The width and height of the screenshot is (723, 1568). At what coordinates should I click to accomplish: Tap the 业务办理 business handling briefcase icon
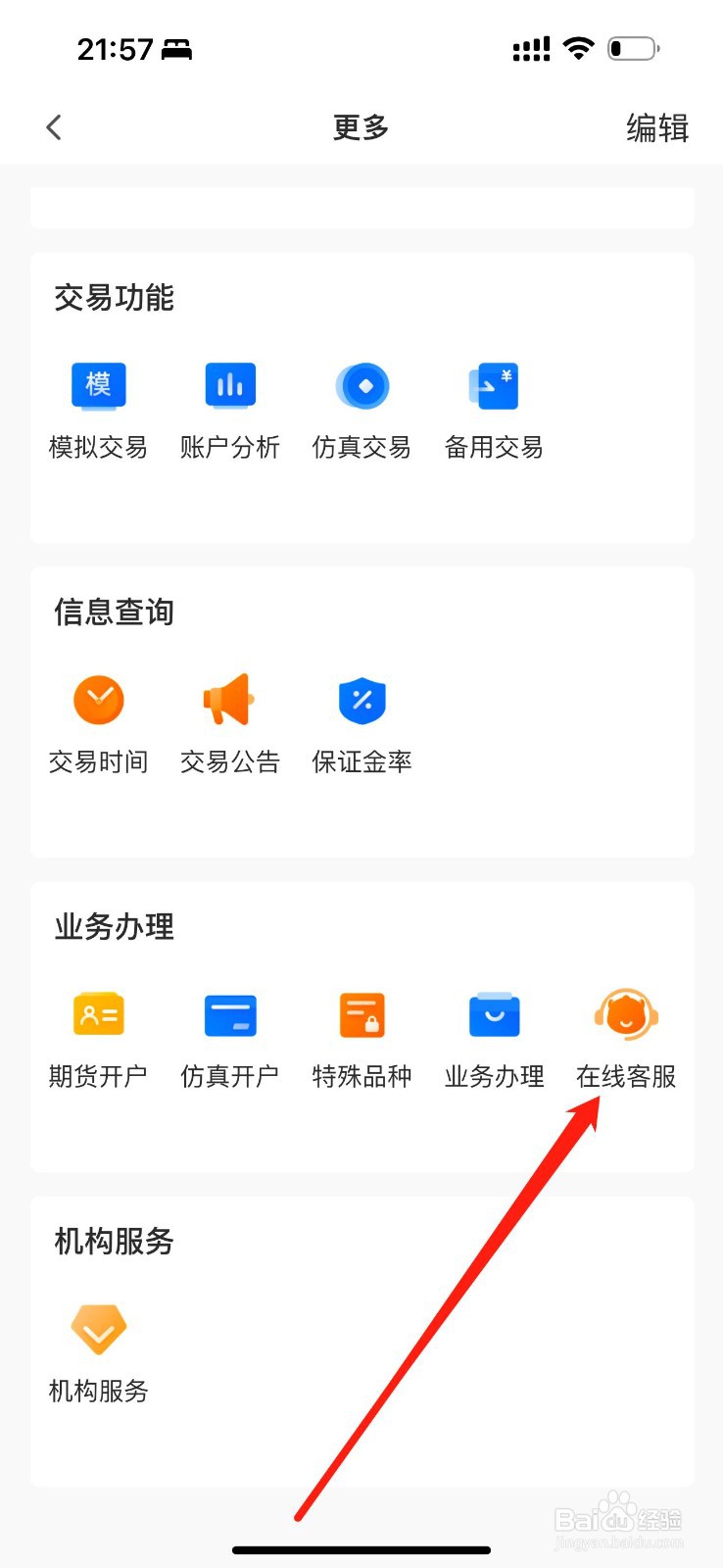point(494,1014)
